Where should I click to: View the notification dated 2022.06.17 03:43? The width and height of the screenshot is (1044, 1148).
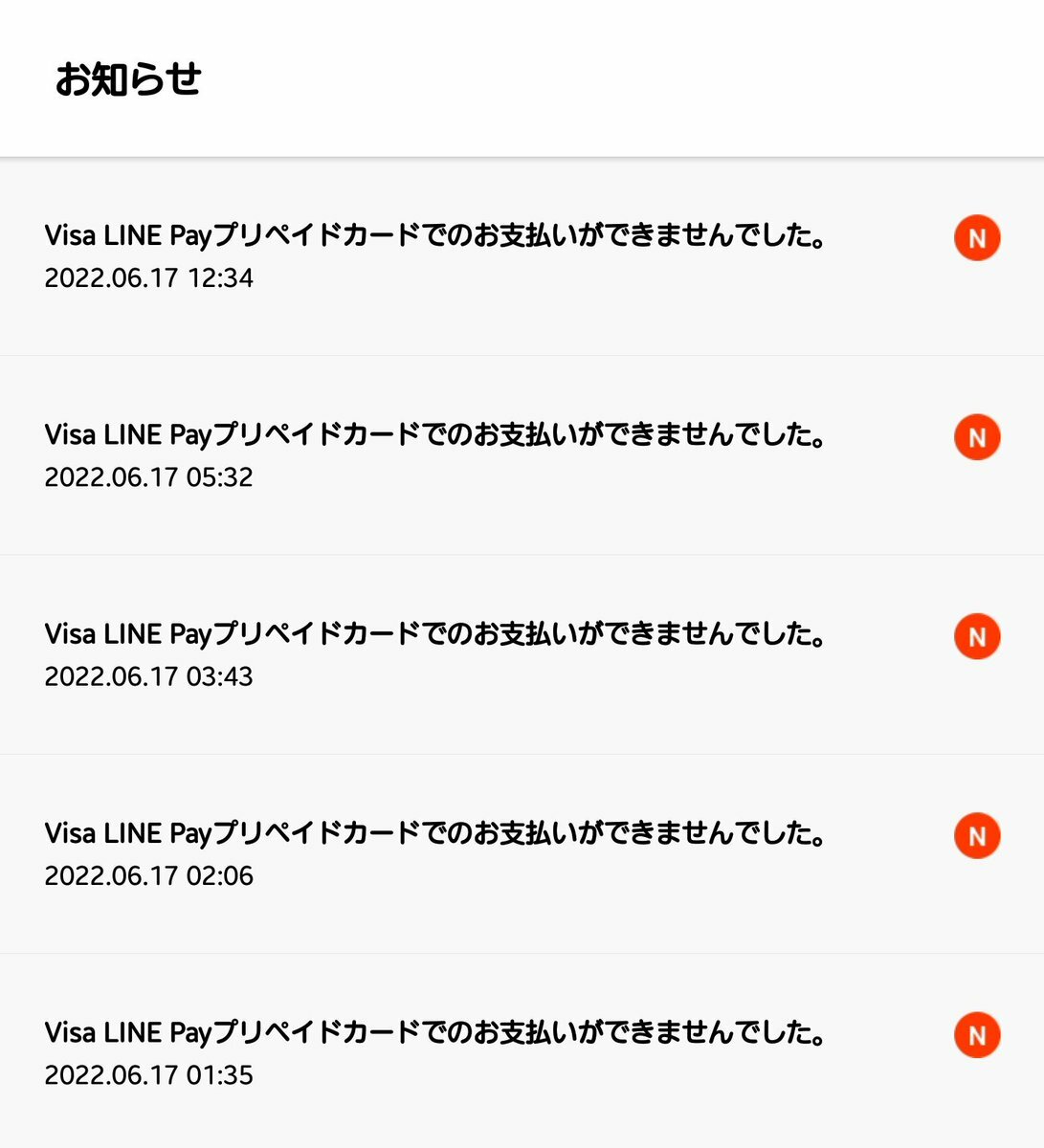click(x=435, y=654)
